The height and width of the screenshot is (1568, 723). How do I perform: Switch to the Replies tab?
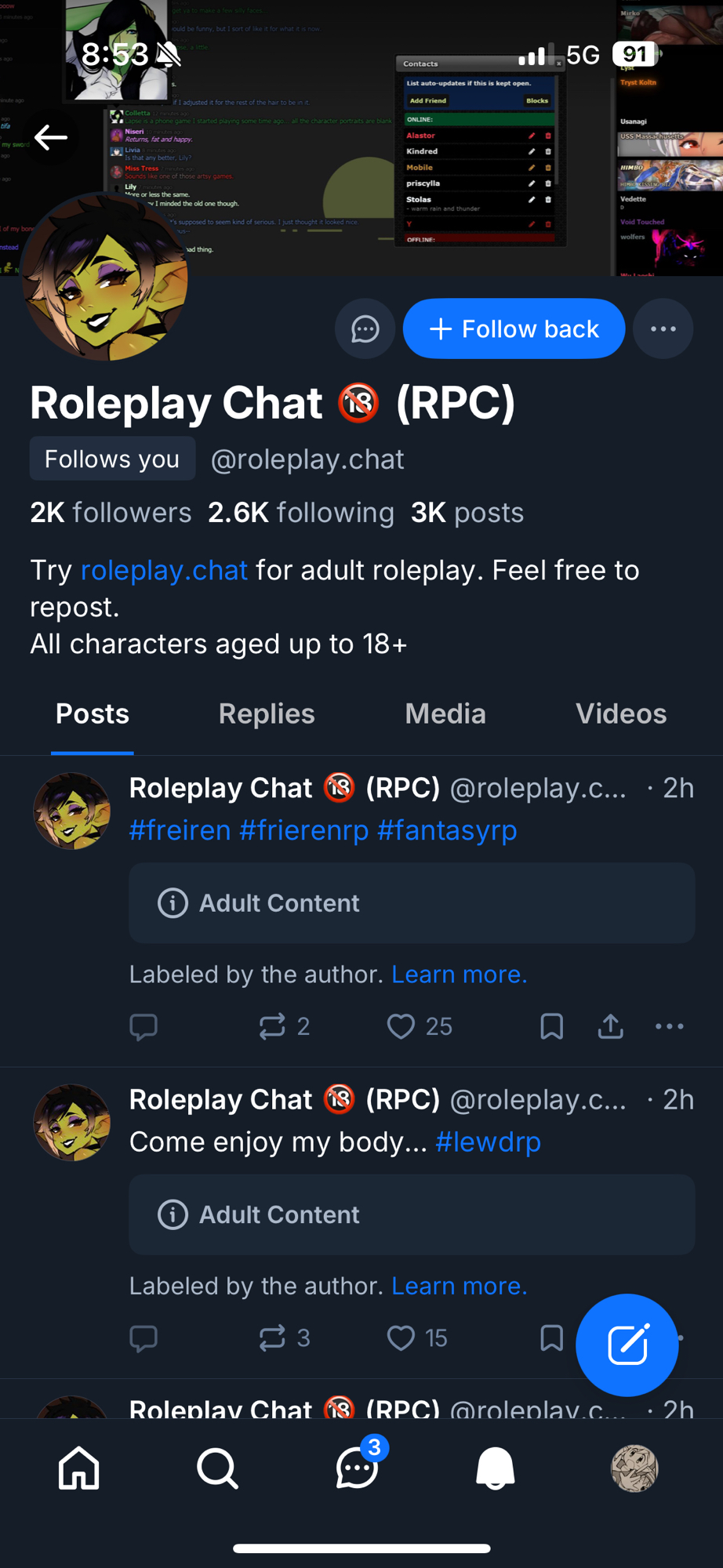(267, 714)
